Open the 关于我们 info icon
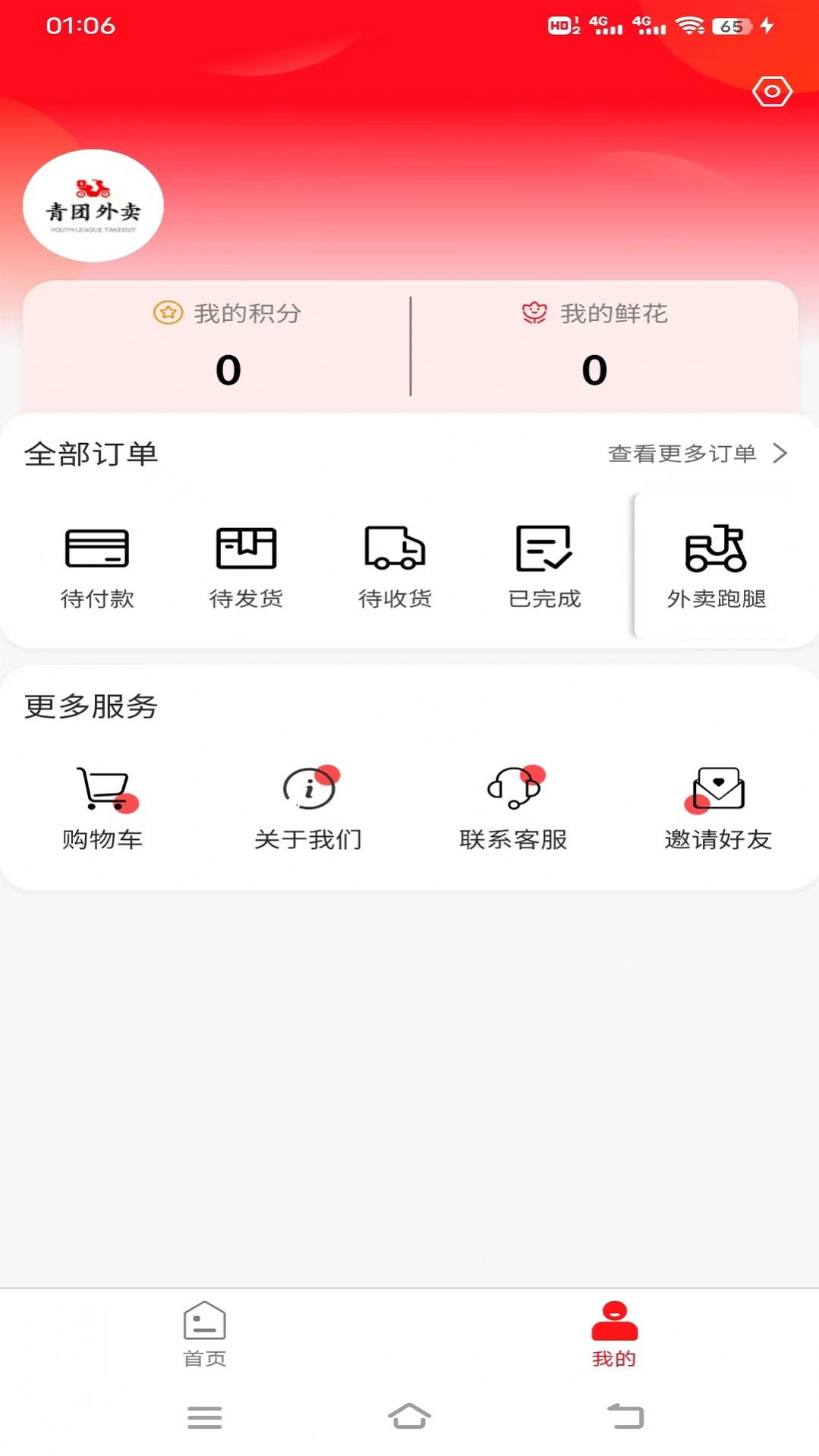819x1456 pixels. click(308, 789)
